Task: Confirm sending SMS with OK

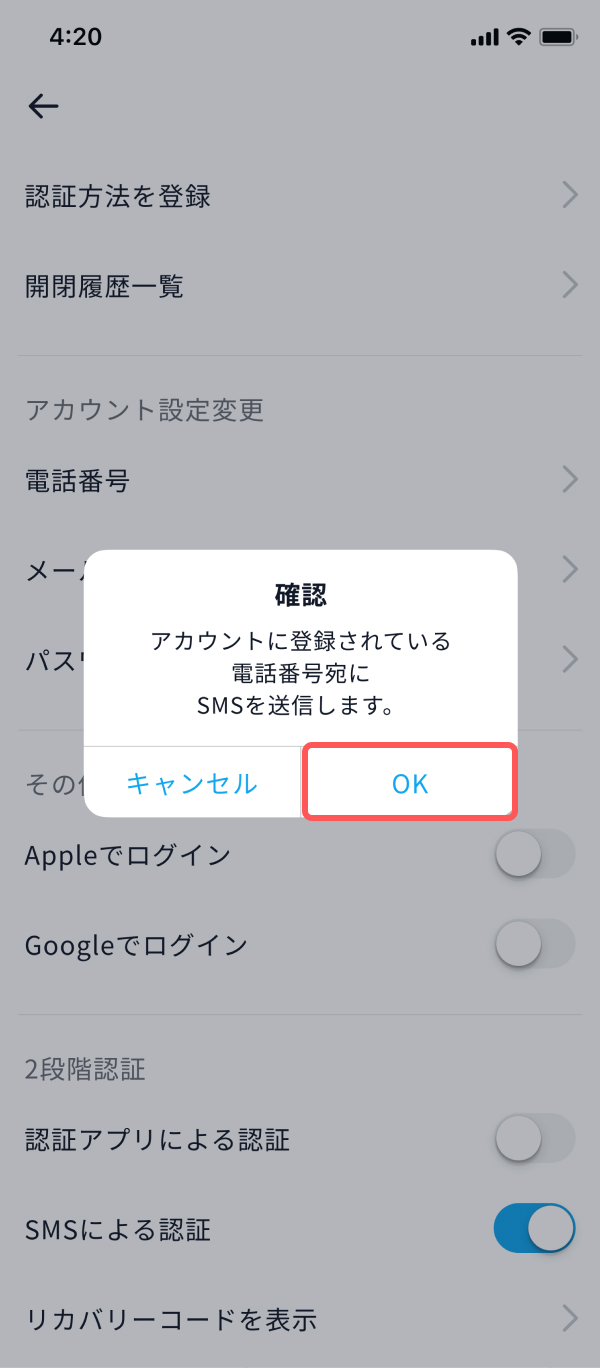Action: 410,783
